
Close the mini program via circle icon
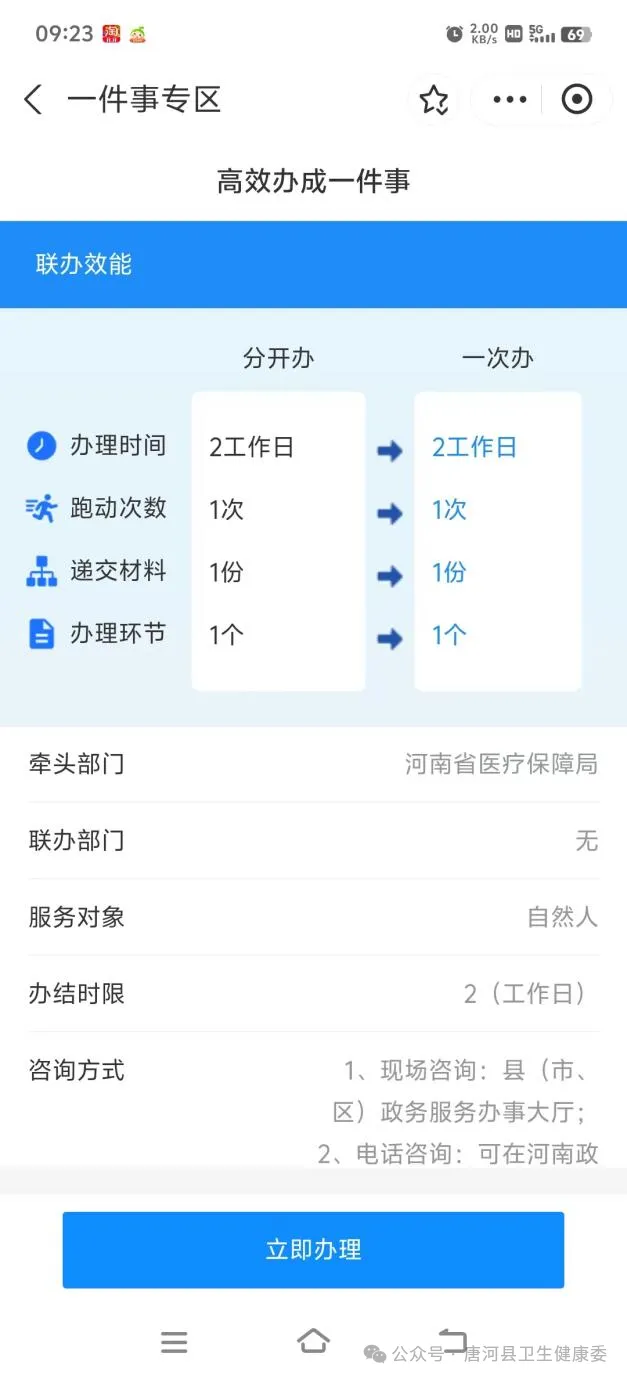(577, 99)
